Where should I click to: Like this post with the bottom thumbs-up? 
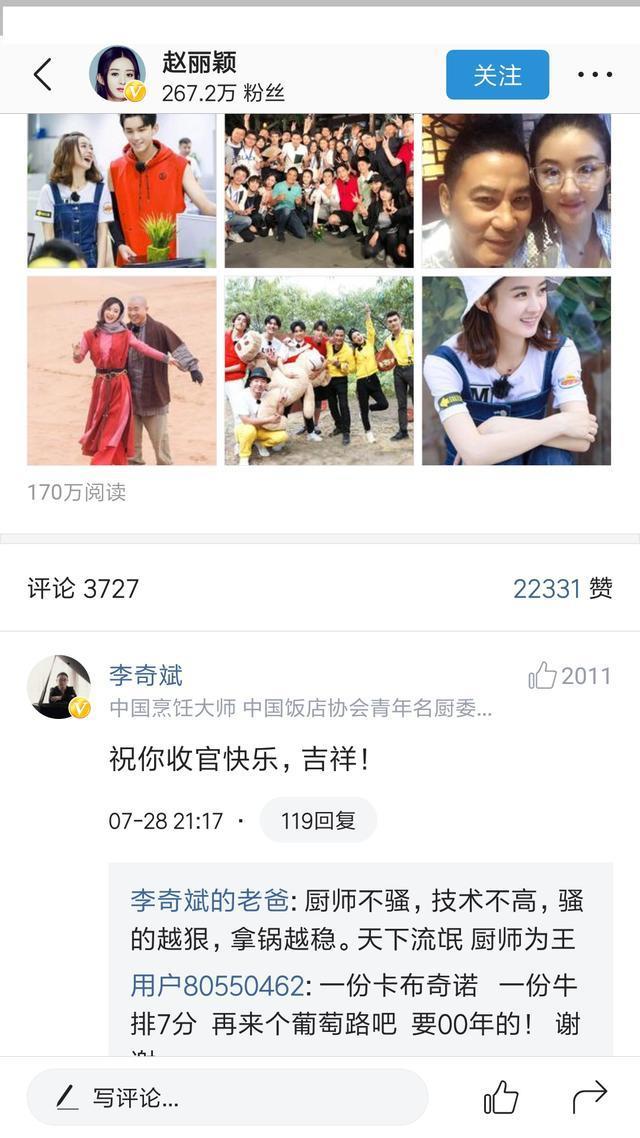coord(501,1097)
